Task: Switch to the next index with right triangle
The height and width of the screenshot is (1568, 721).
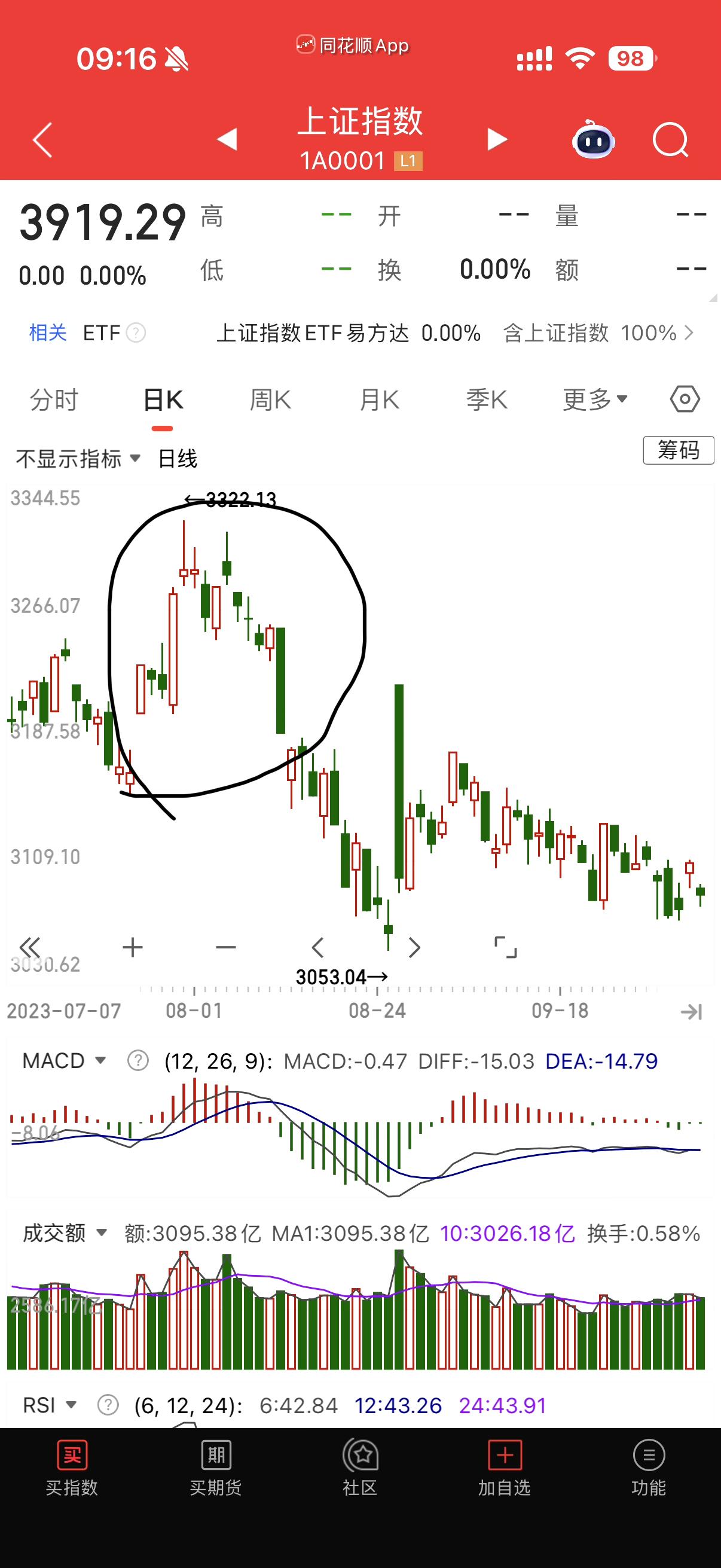Action: tap(497, 139)
